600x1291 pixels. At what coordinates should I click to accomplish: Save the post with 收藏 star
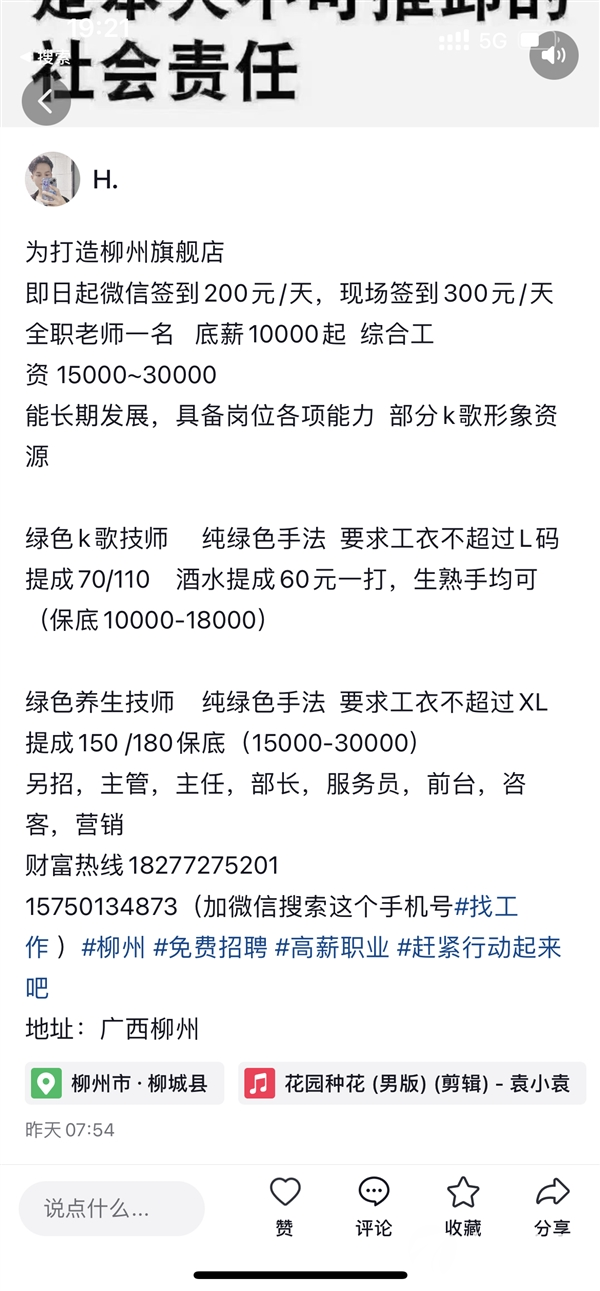click(x=463, y=1206)
